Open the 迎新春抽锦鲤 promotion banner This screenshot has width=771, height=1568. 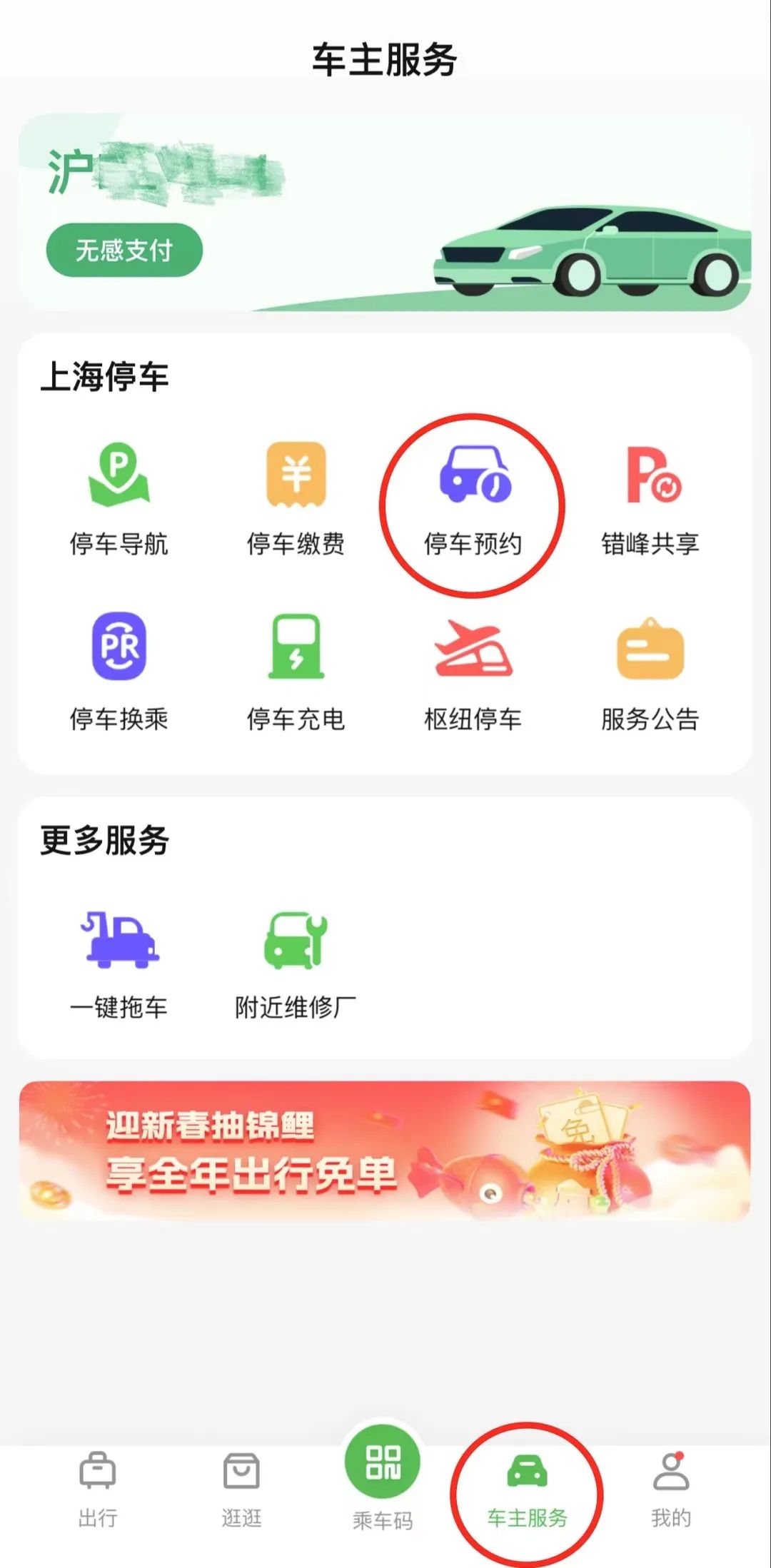click(x=385, y=1150)
